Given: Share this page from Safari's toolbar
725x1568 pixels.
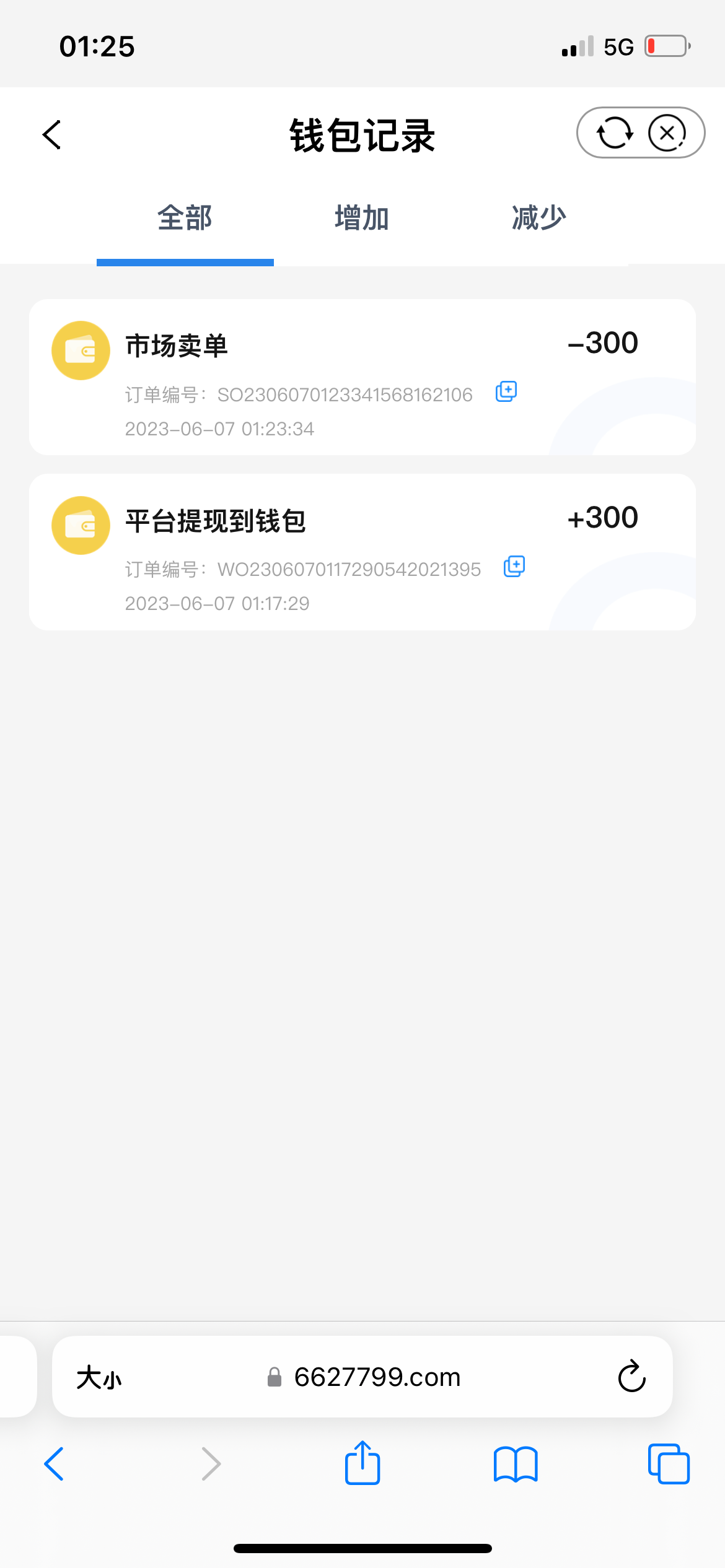Looking at the screenshot, I should pos(362,1463).
